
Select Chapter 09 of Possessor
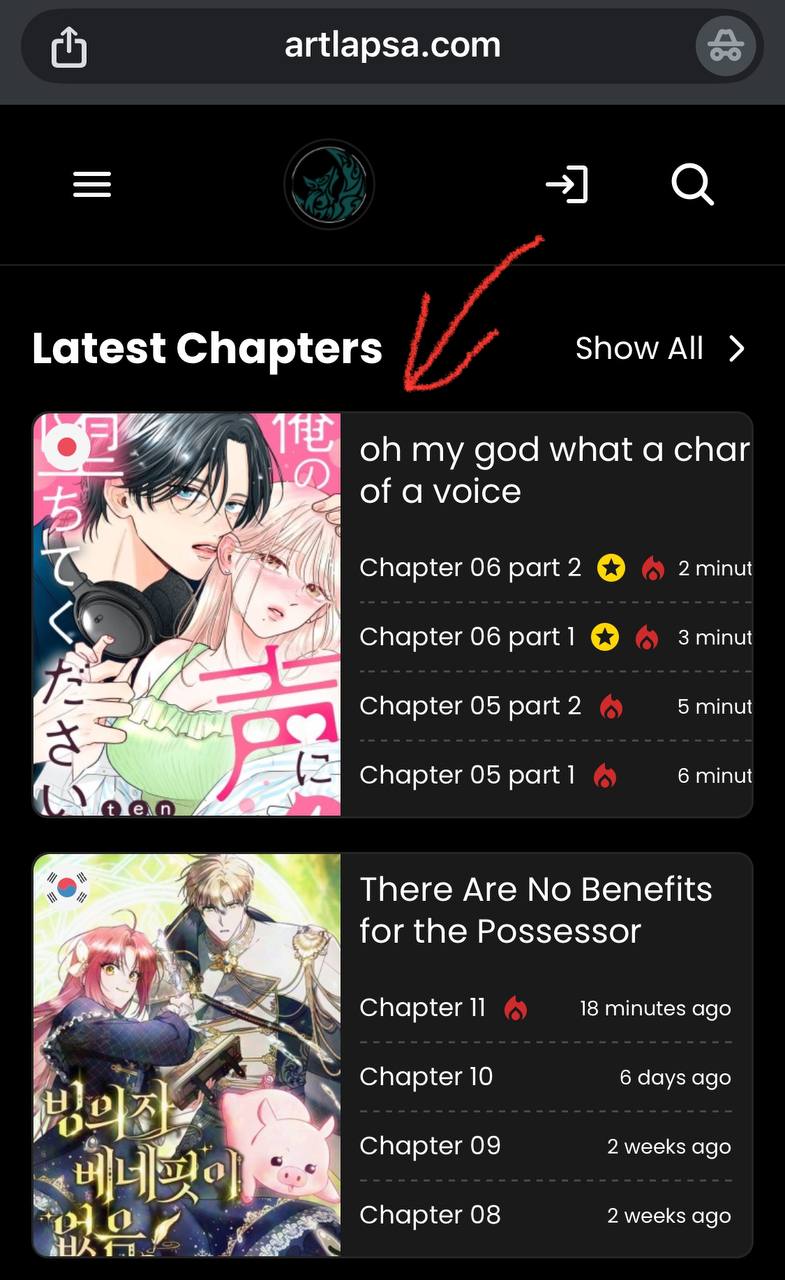(x=430, y=1146)
